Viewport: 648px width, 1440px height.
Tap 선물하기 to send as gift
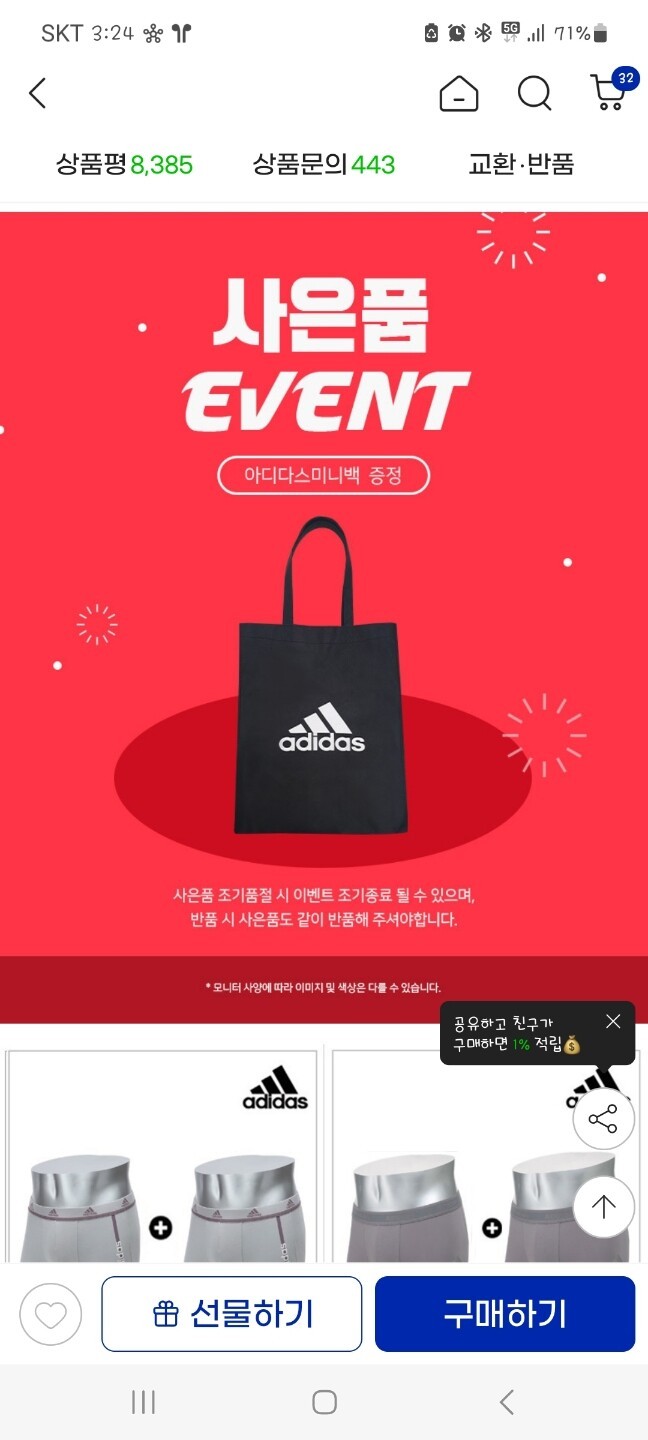232,1314
